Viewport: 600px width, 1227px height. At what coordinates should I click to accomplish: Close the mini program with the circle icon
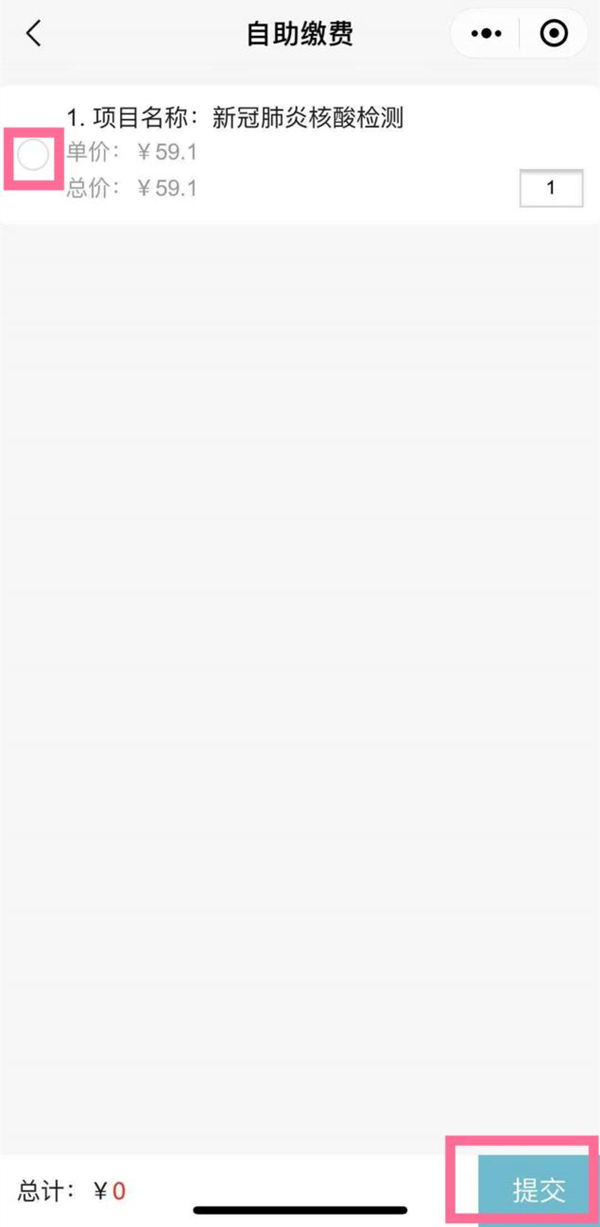(553, 34)
